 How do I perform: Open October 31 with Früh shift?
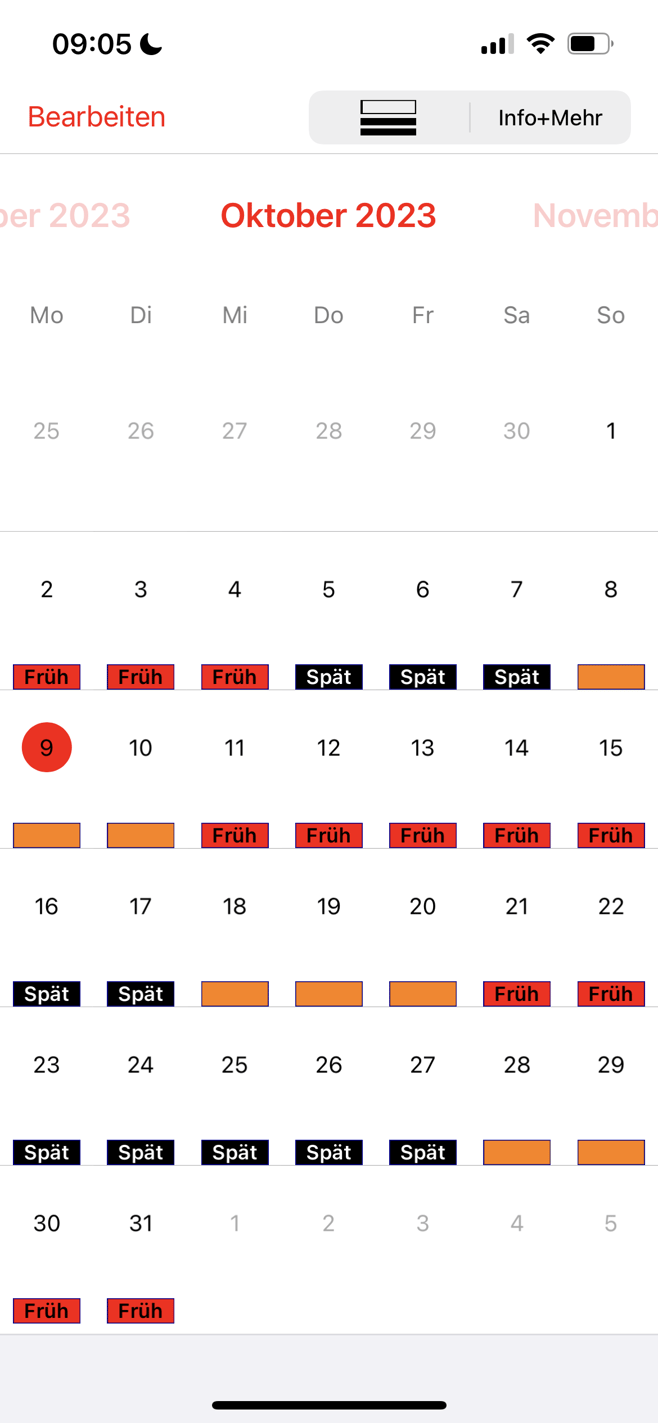[141, 1223]
